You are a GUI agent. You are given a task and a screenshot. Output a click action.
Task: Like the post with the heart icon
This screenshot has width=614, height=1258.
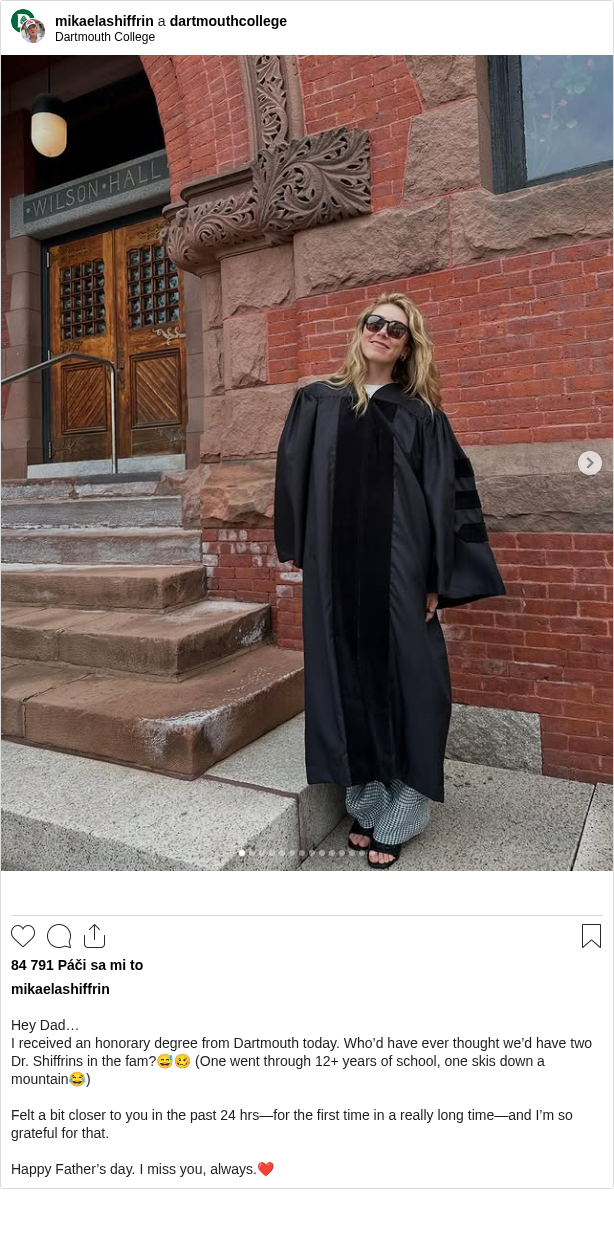[23, 936]
